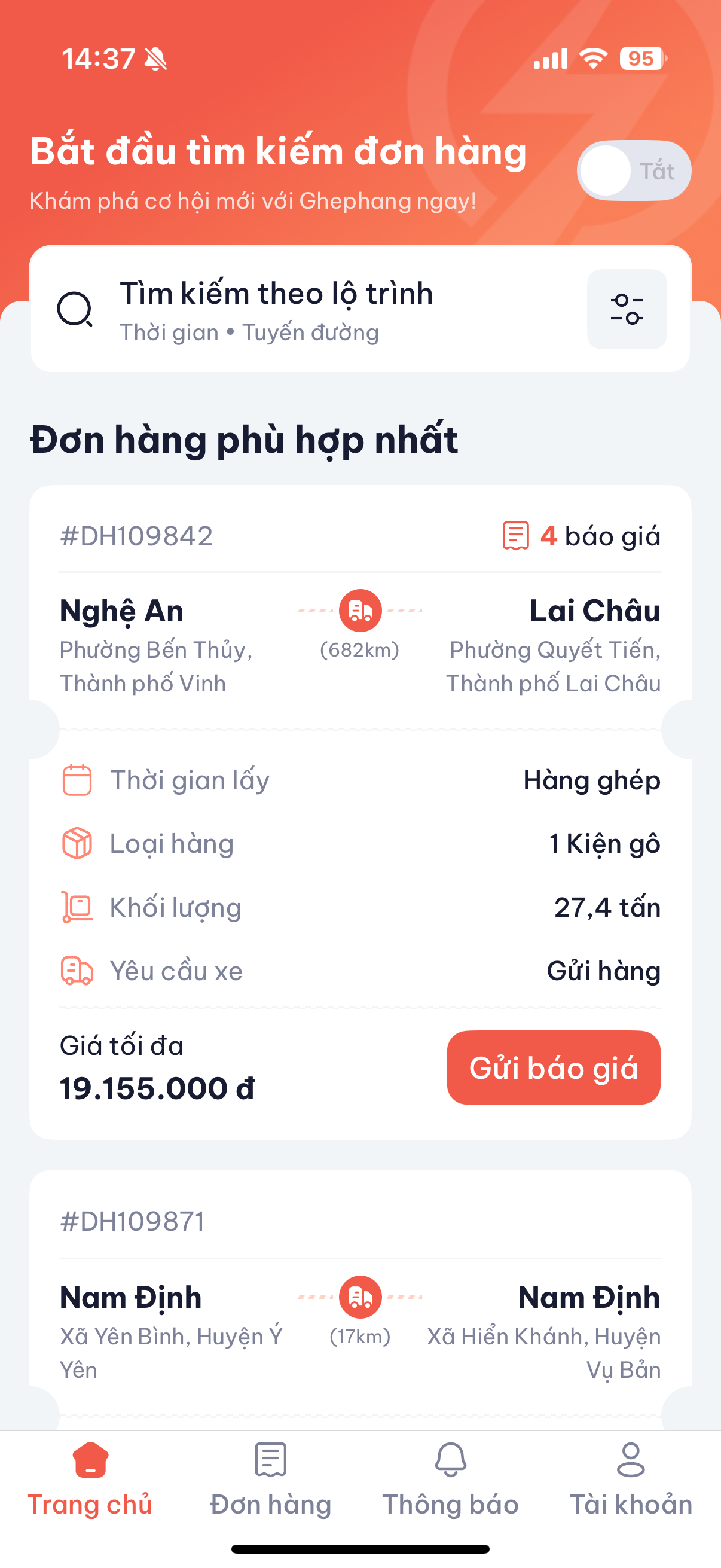Open order card #DH109871

(359, 1308)
